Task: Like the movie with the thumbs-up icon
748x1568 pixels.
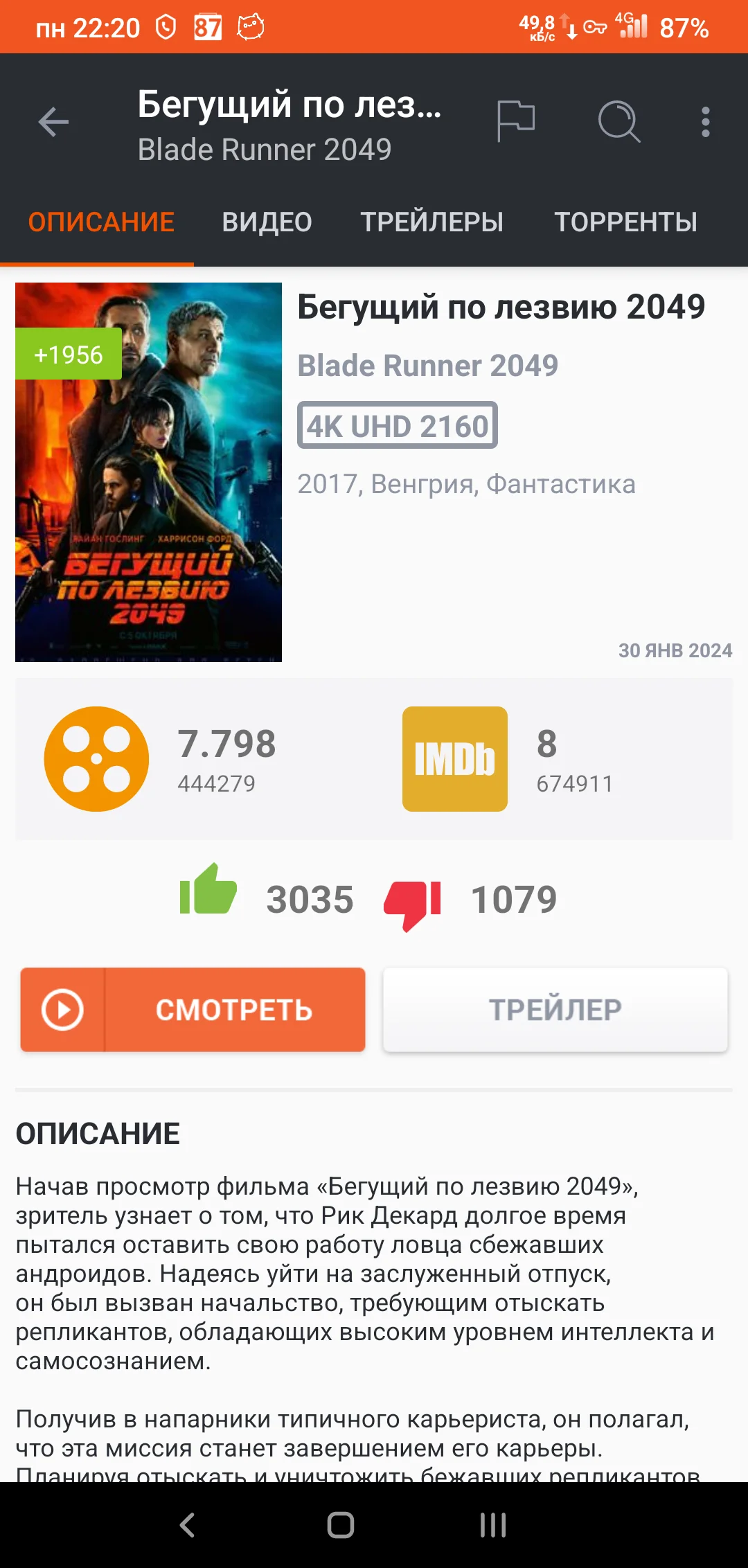Action: pyautogui.click(x=211, y=896)
